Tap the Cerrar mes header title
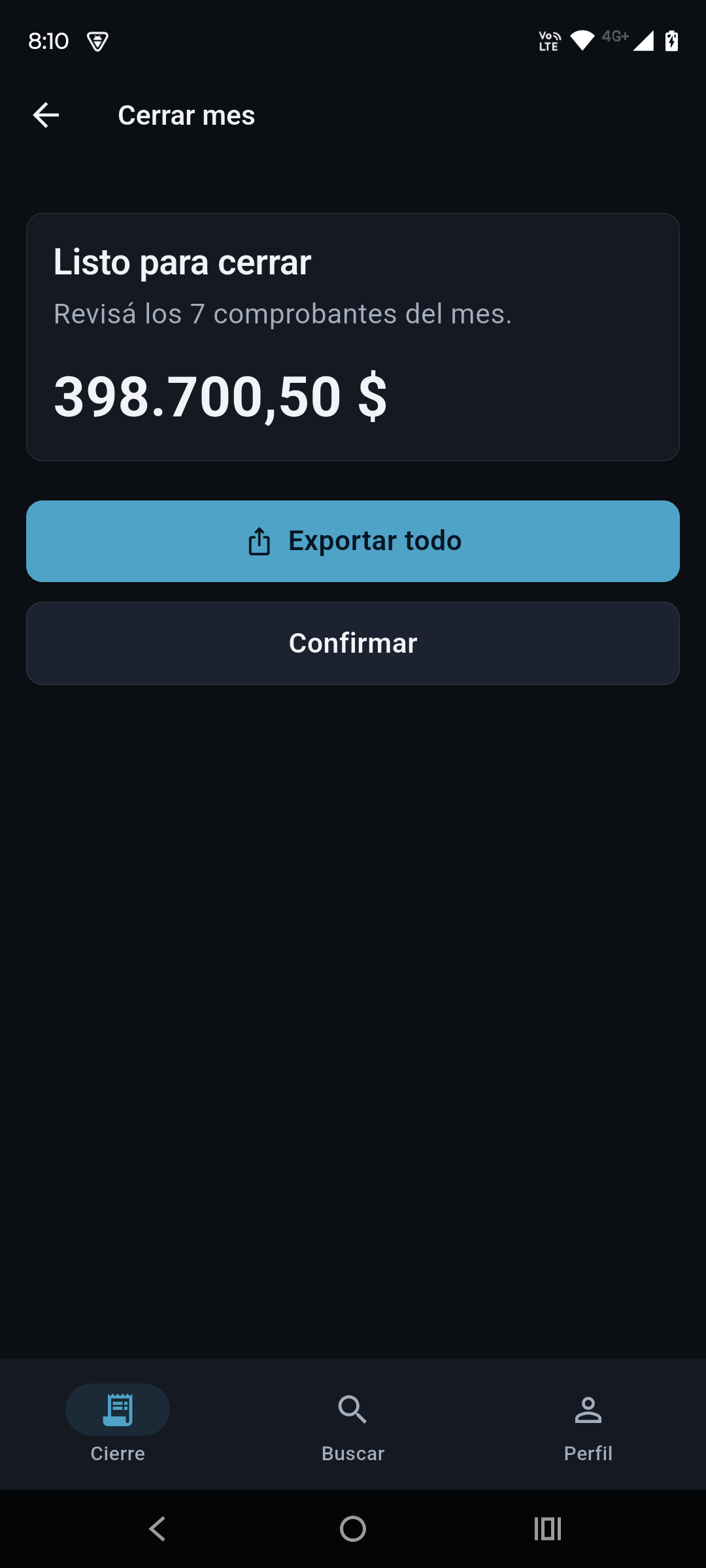This screenshot has height=1568, width=706. tap(186, 116)
